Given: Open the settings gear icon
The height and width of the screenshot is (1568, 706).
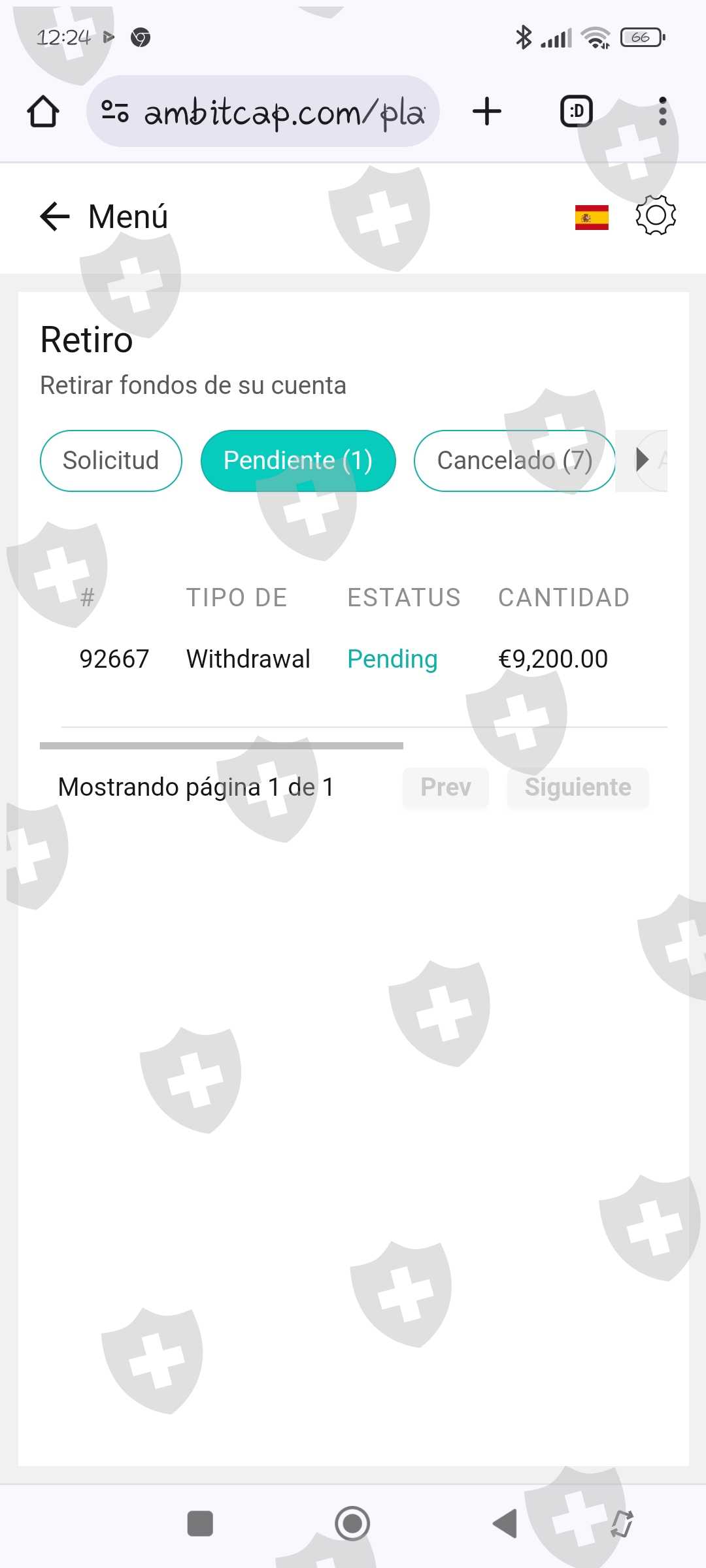Looking at the screenshot, I should pos(656,216).
